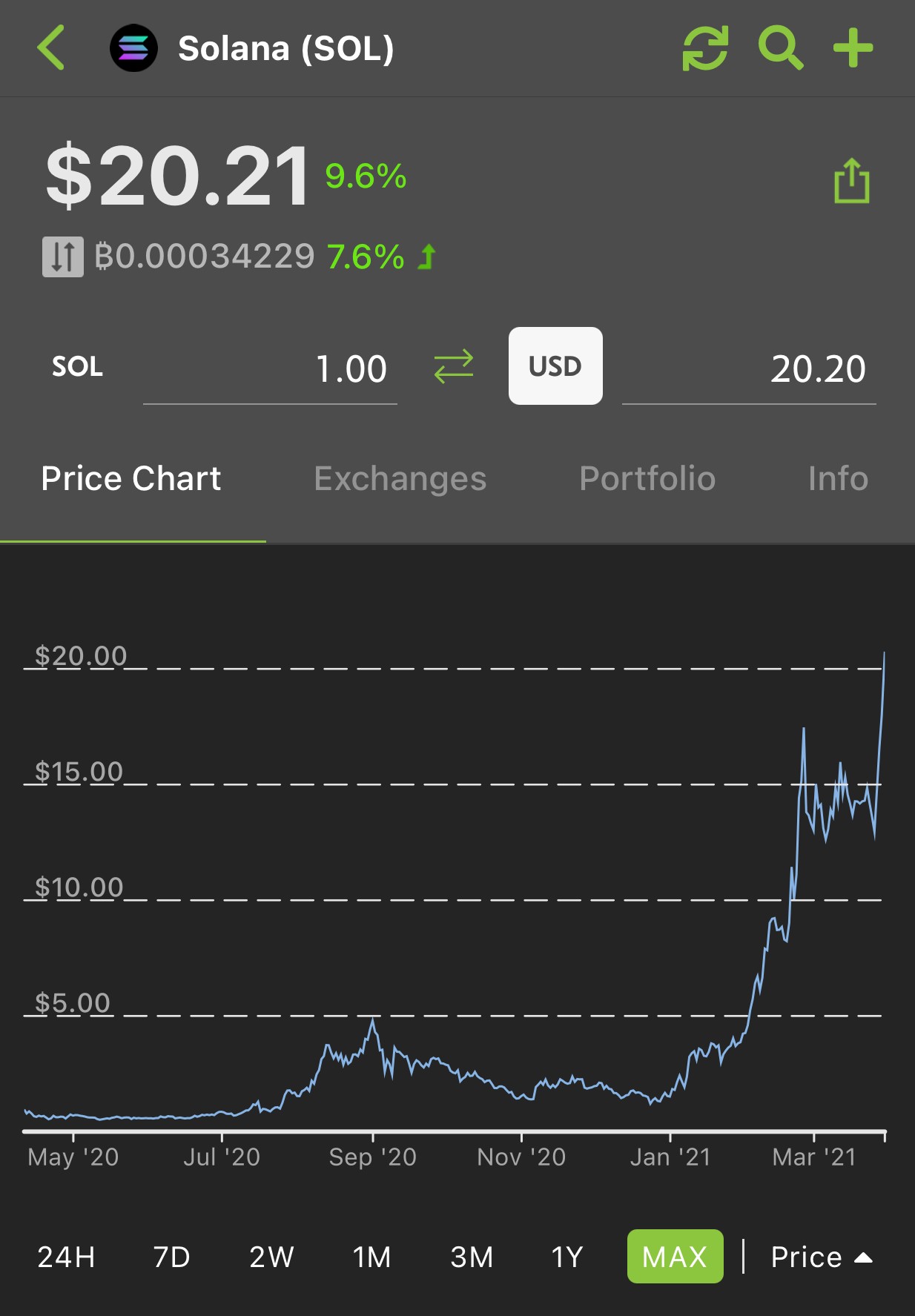Select the 7D chart range

(171, 1257)
